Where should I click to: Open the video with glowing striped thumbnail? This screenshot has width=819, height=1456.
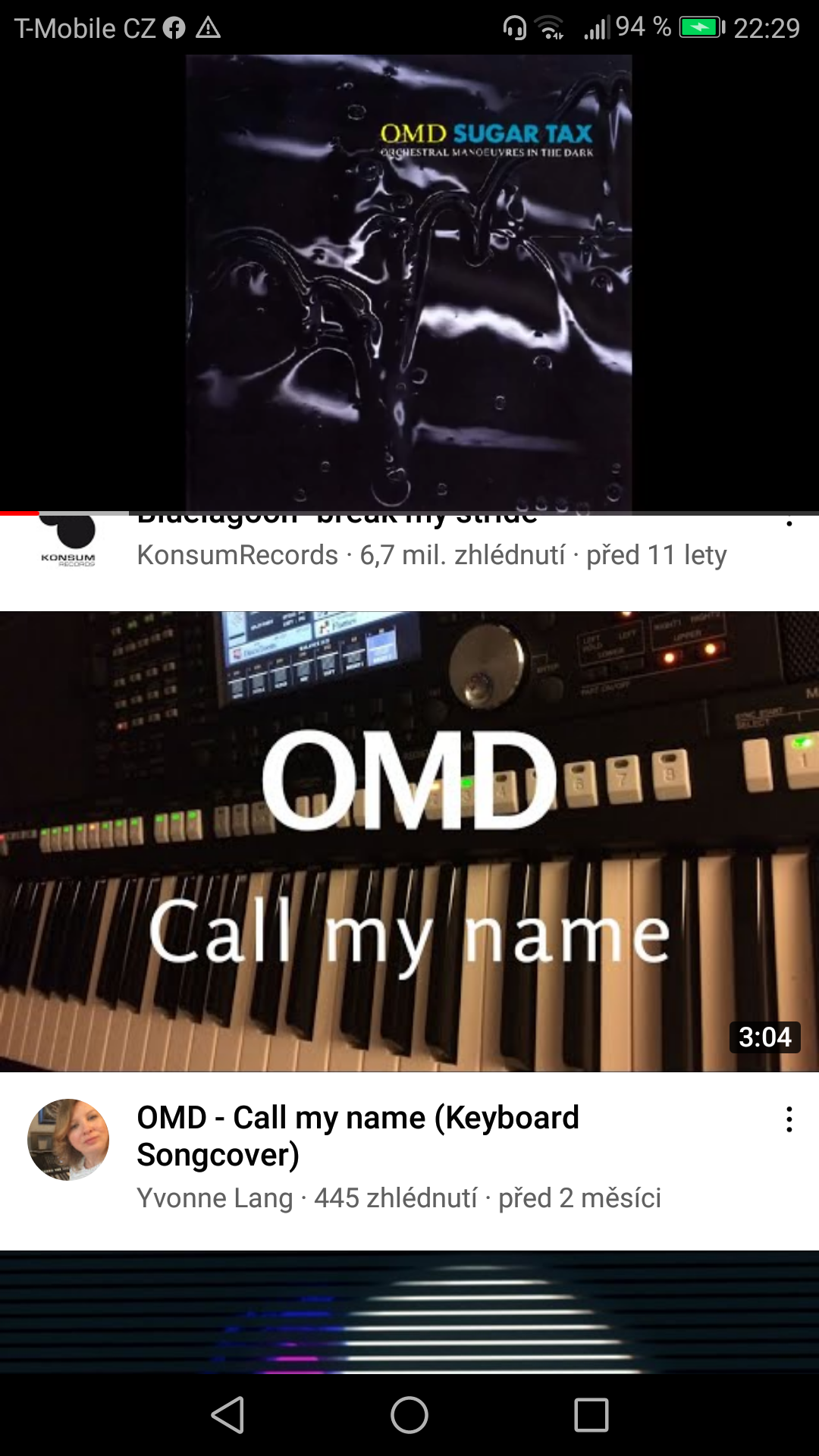tap(409, 1312)
